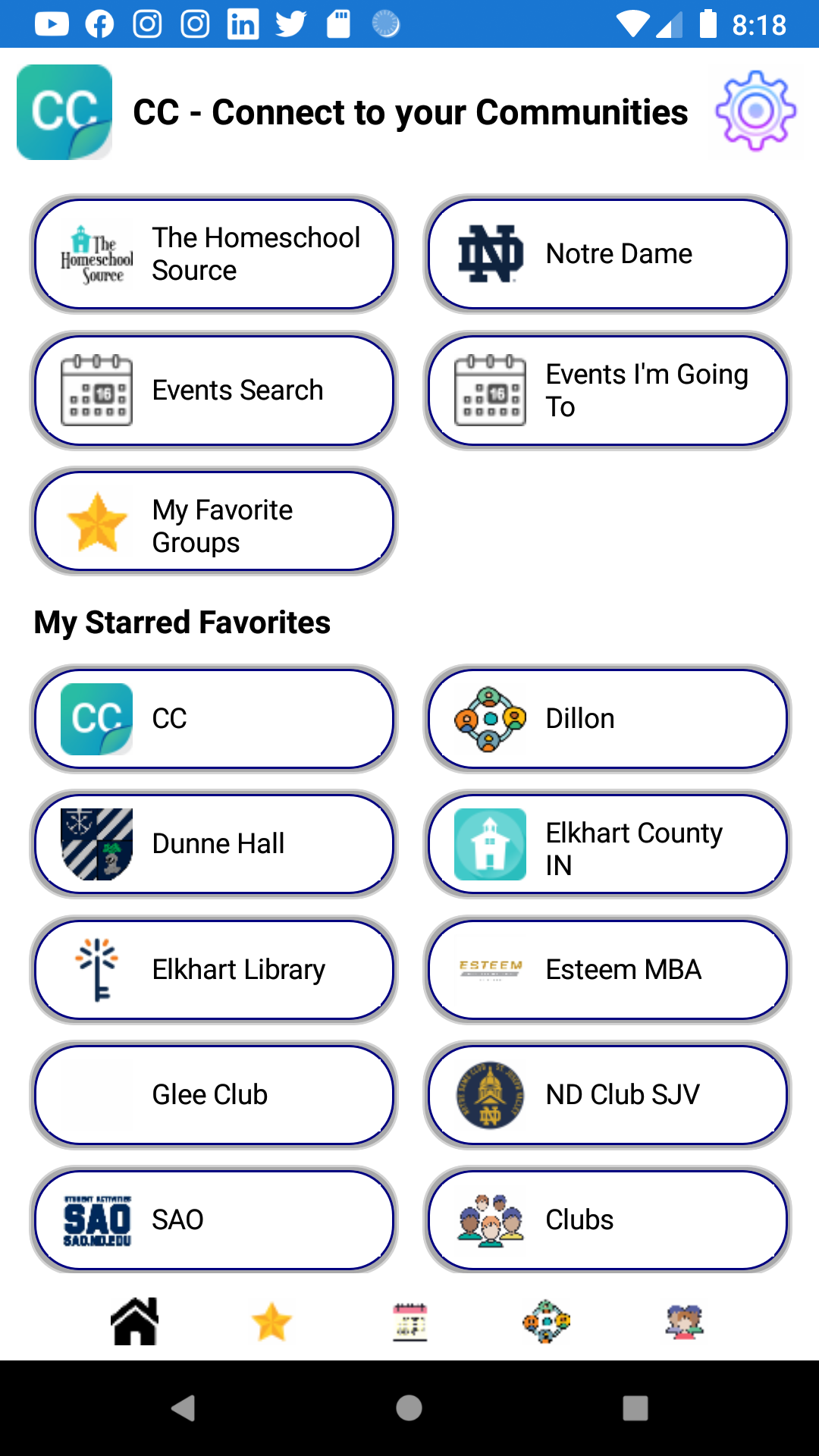Screen dimensions: 819x1456
Task: Open Elkhart Library
Action: point(213,969)
